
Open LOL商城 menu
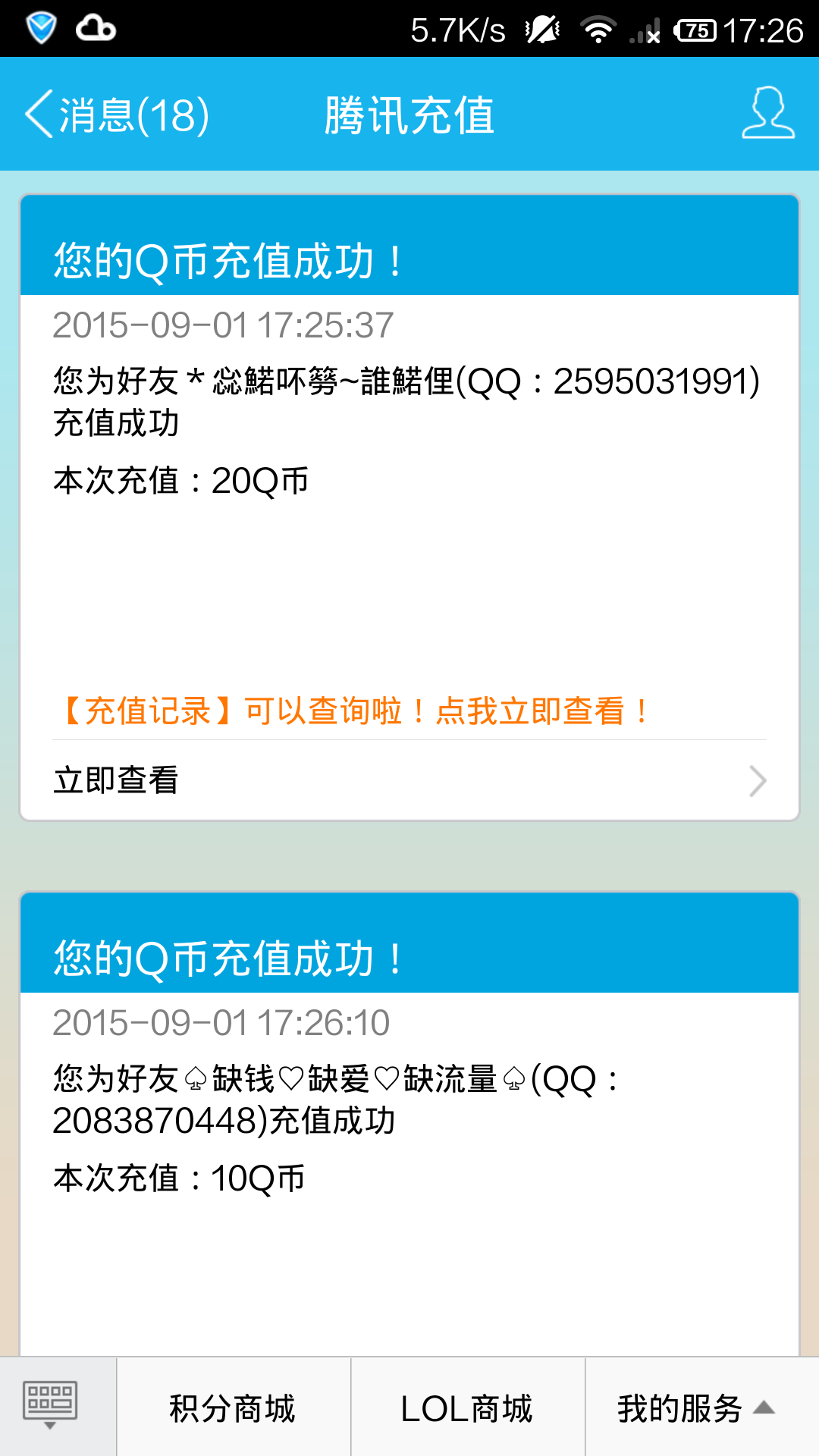click(x=467, y=1408)
